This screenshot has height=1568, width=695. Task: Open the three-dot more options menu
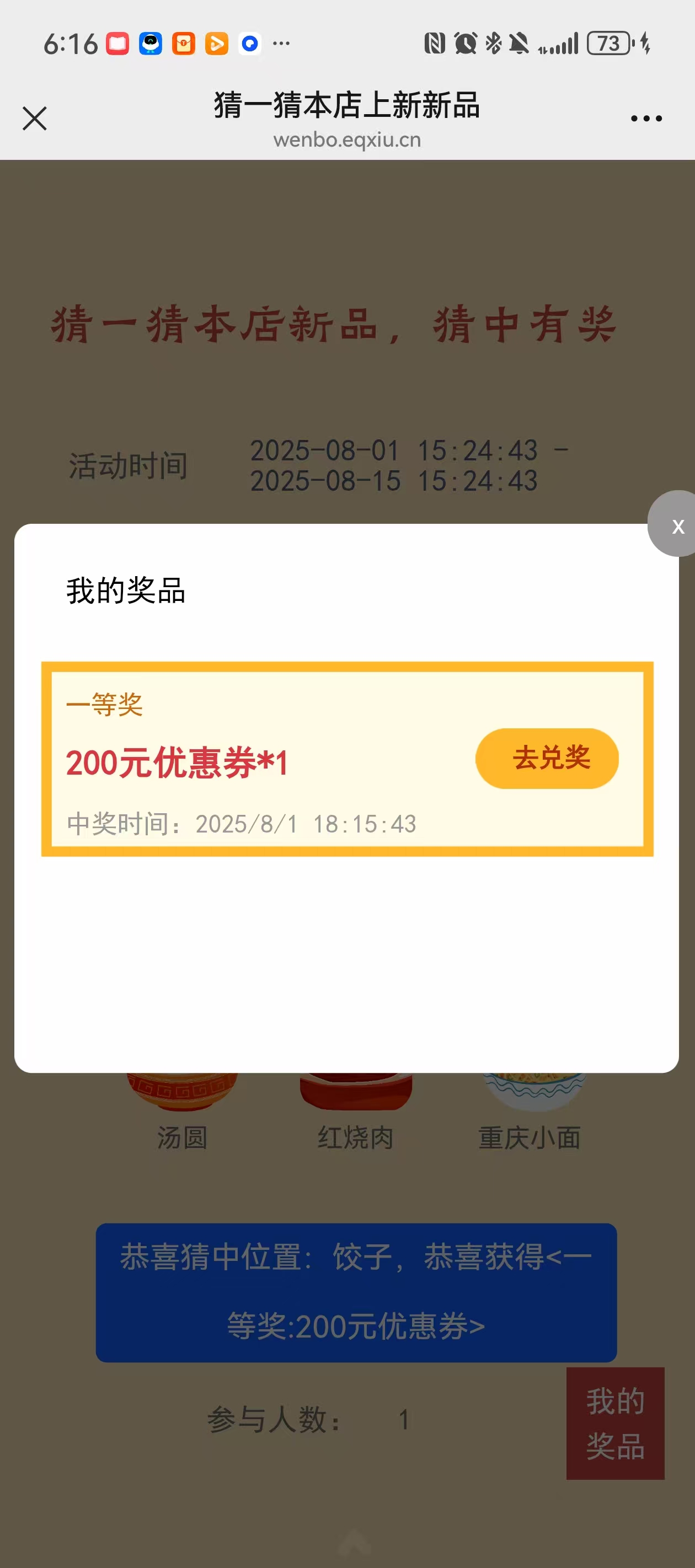[646, 119]
